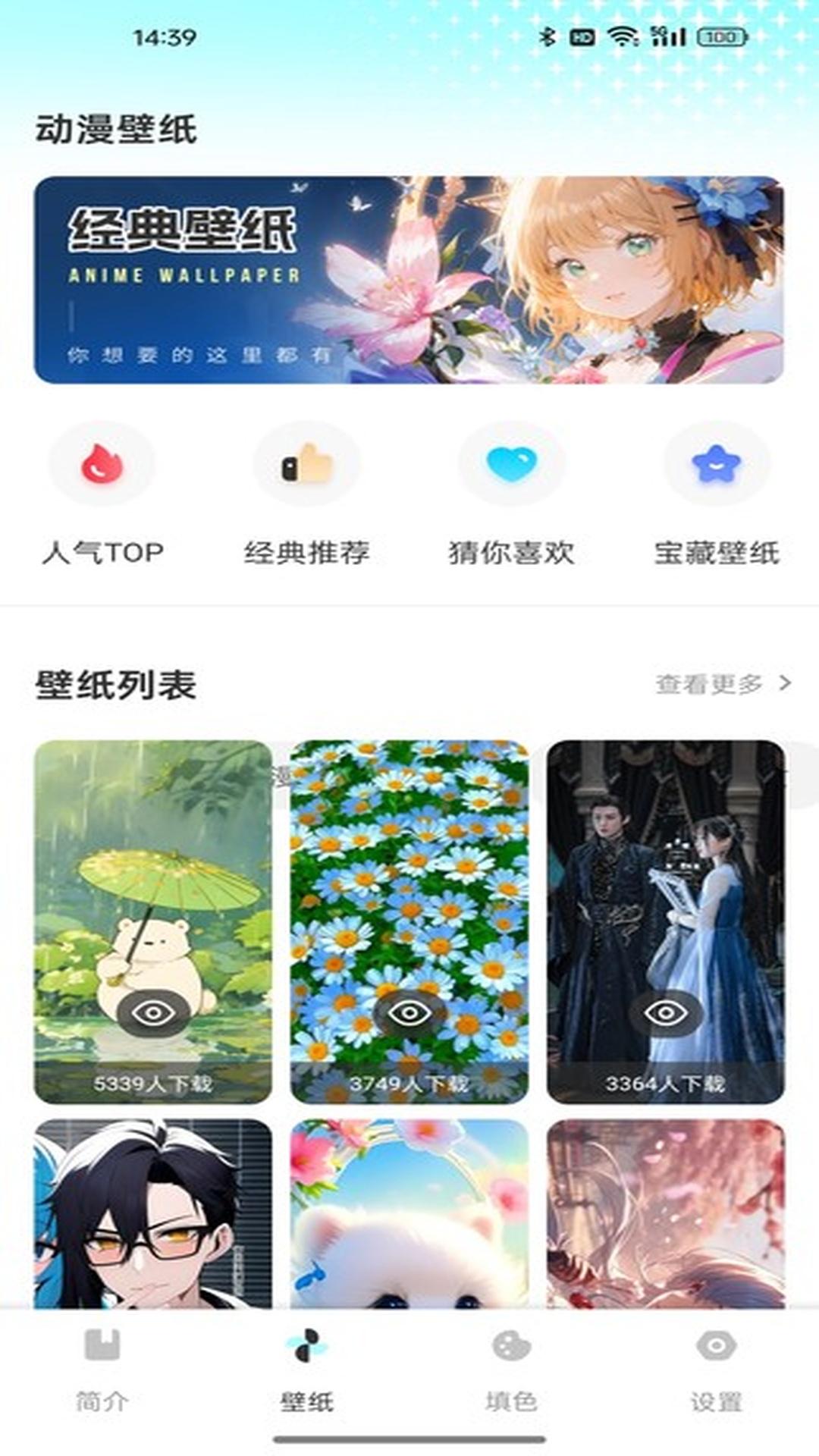Open the white fluffy puppy wallpaper

click(409, 1213)
